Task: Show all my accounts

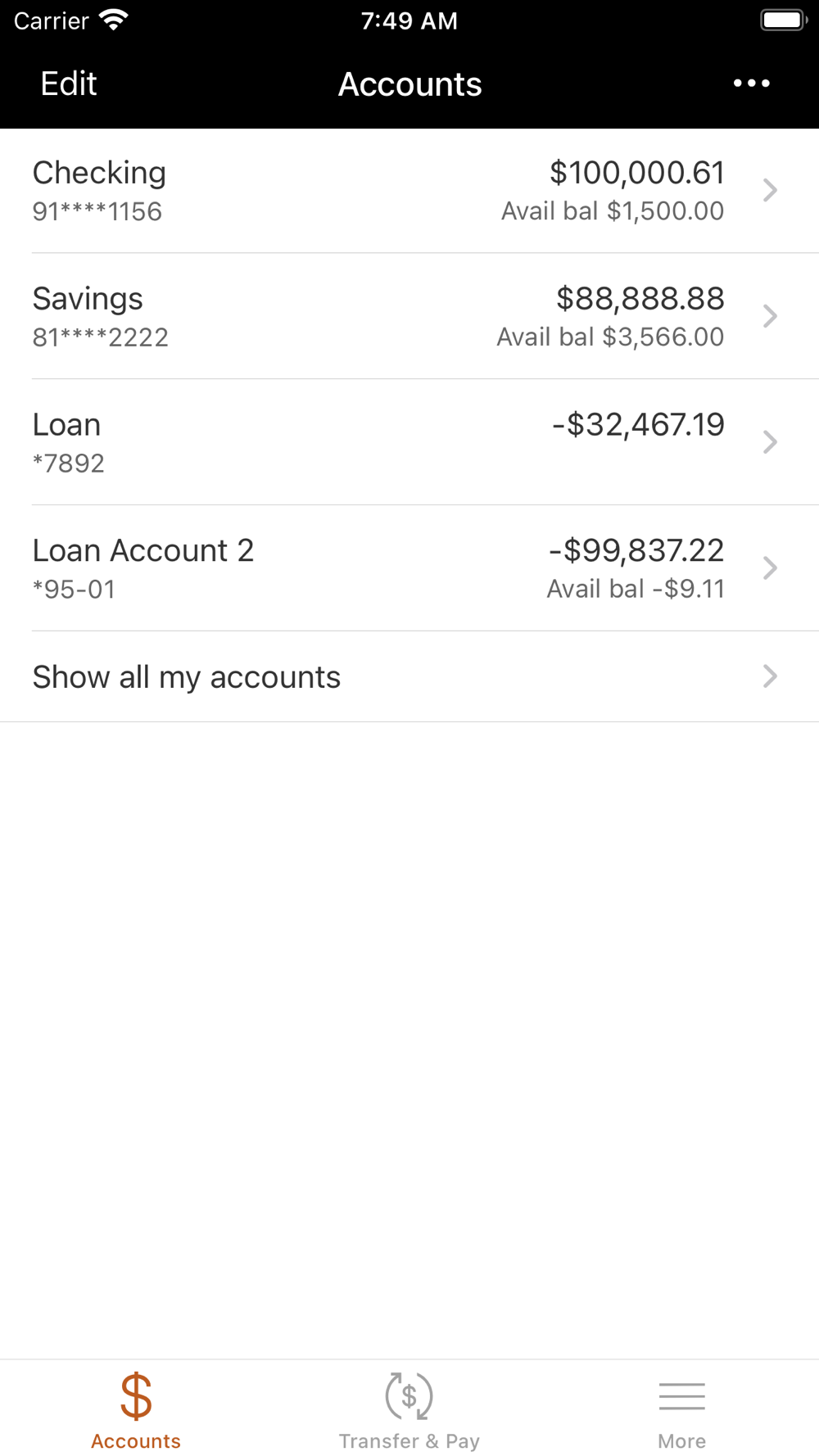Action: (409, 677)
